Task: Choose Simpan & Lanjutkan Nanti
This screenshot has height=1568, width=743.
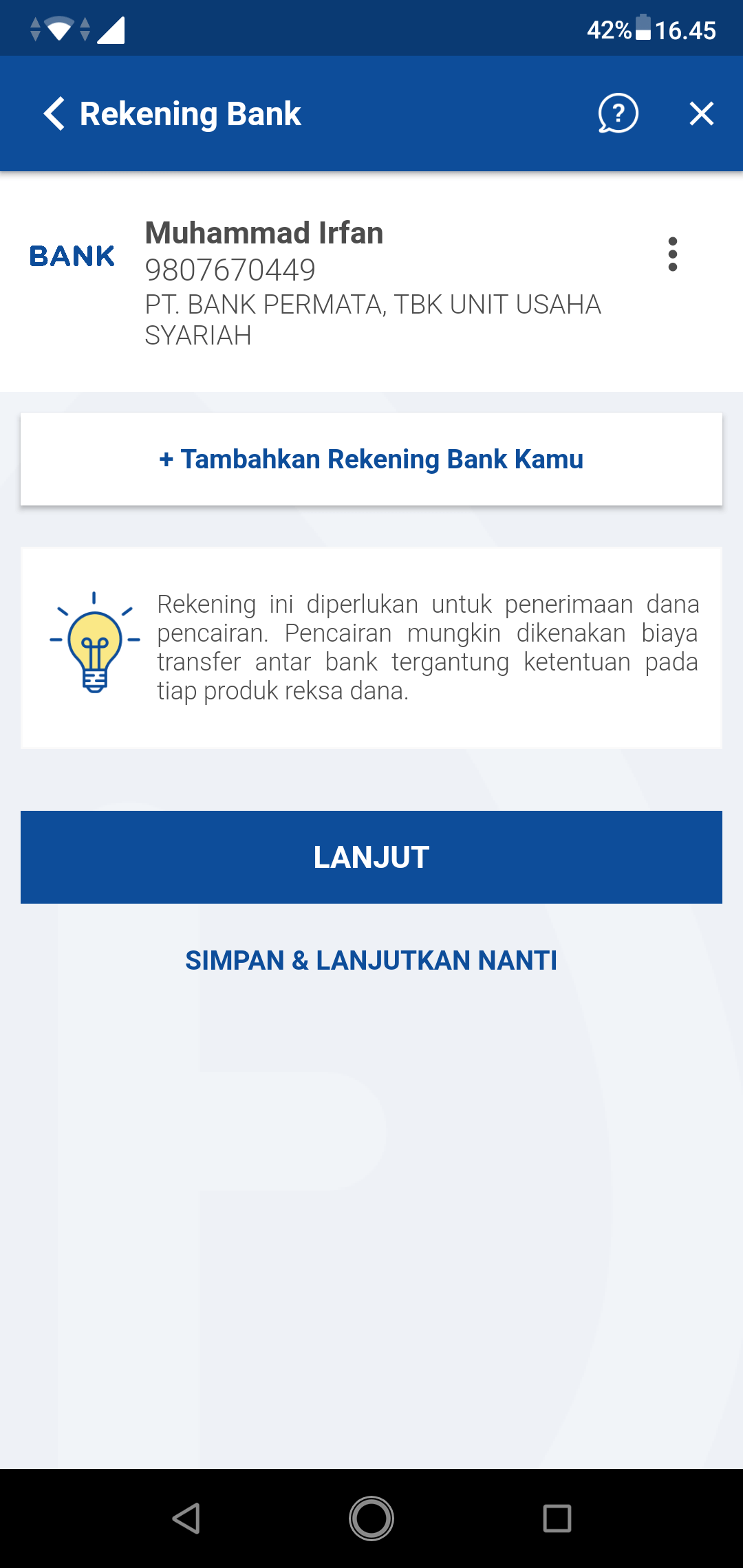Action: coord(371,960)
